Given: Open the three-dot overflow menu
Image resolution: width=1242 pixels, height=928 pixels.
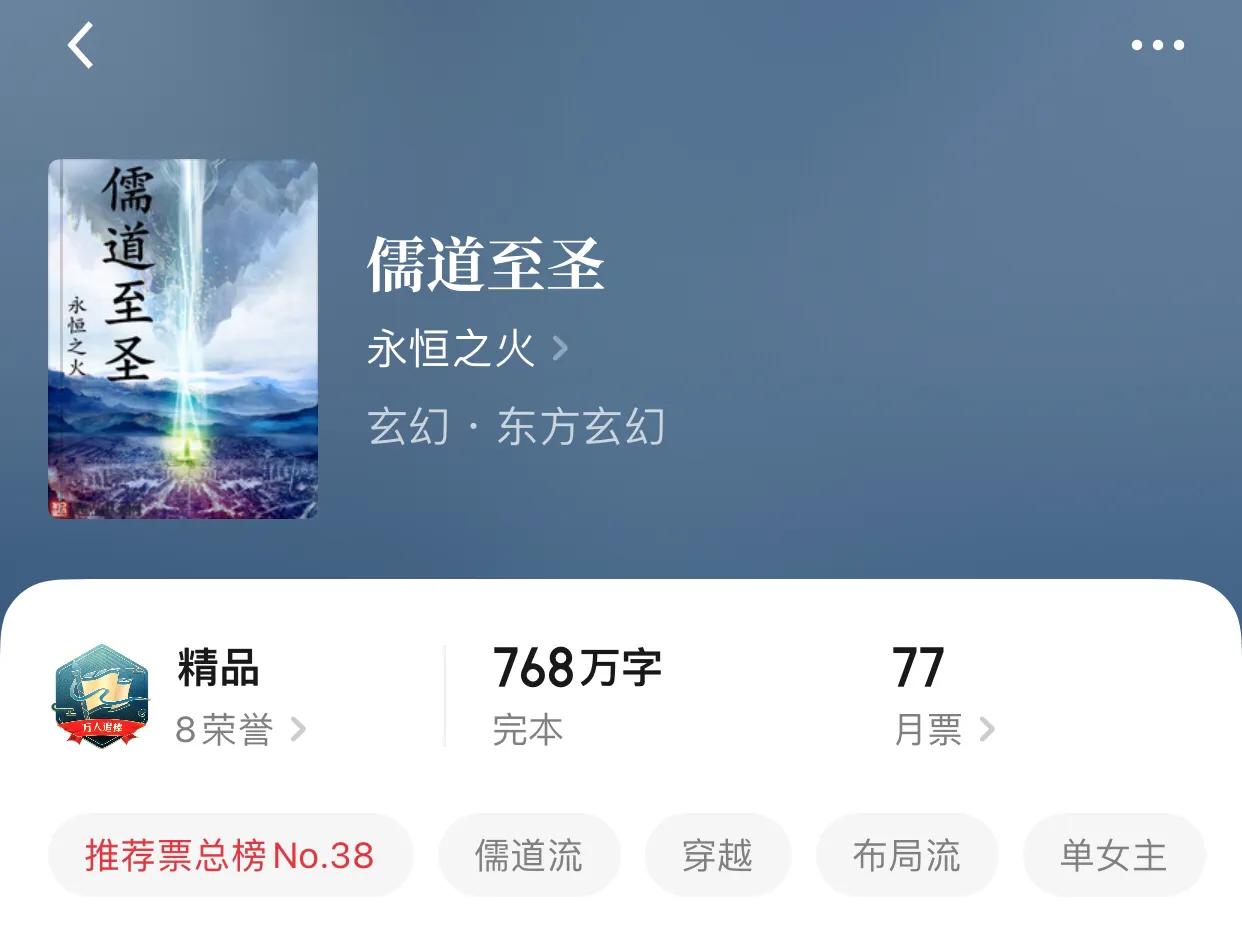Looking at the screenshot, I should pos(1157,45).
